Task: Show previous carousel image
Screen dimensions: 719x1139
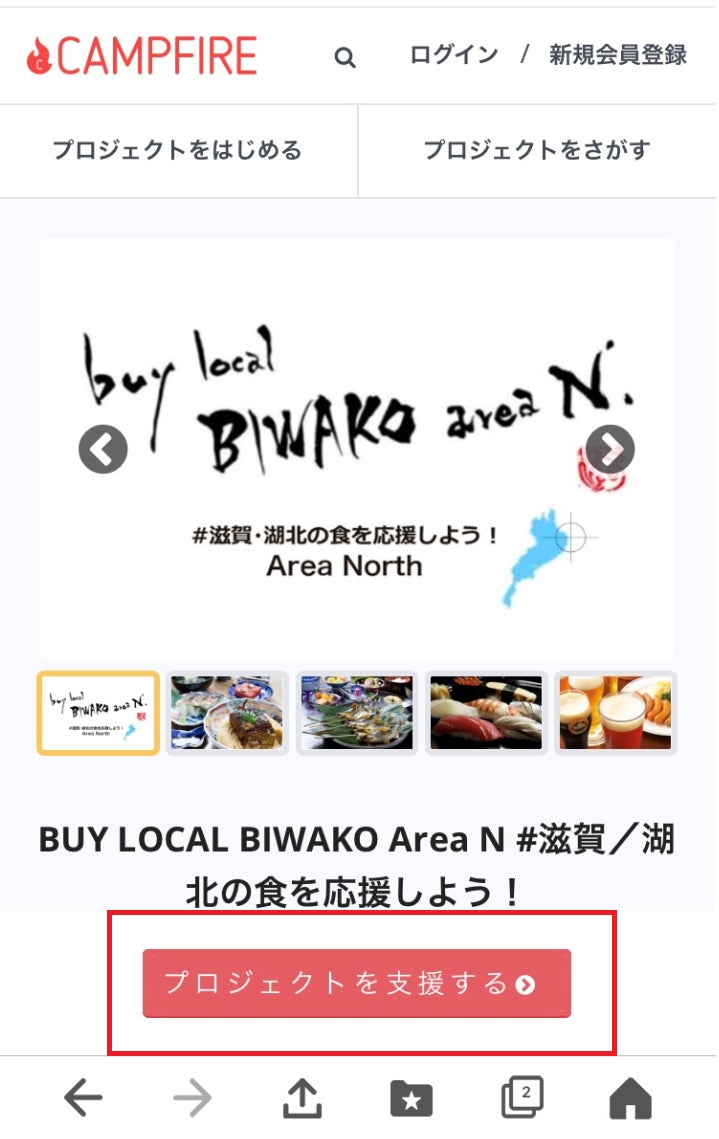Action: 103,449
